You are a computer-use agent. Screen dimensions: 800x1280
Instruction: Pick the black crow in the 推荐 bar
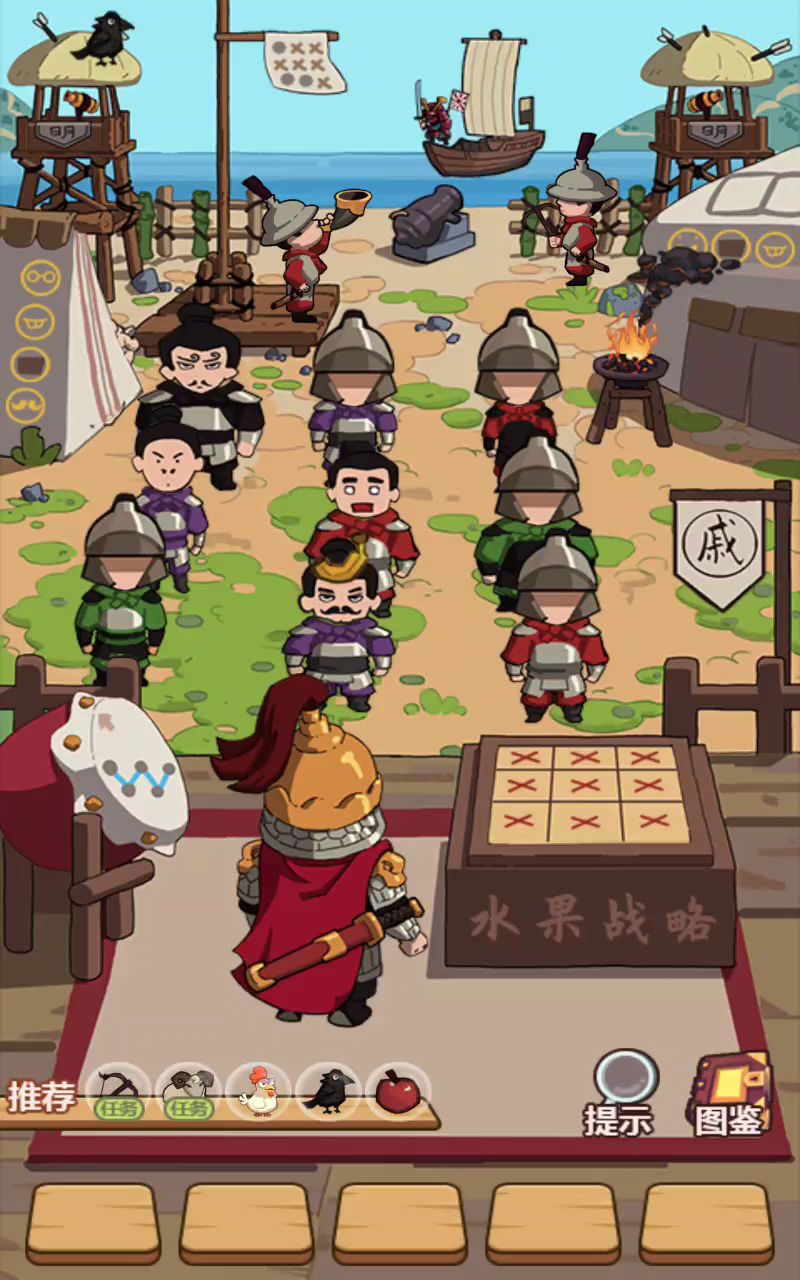(x=328, y=1090)
